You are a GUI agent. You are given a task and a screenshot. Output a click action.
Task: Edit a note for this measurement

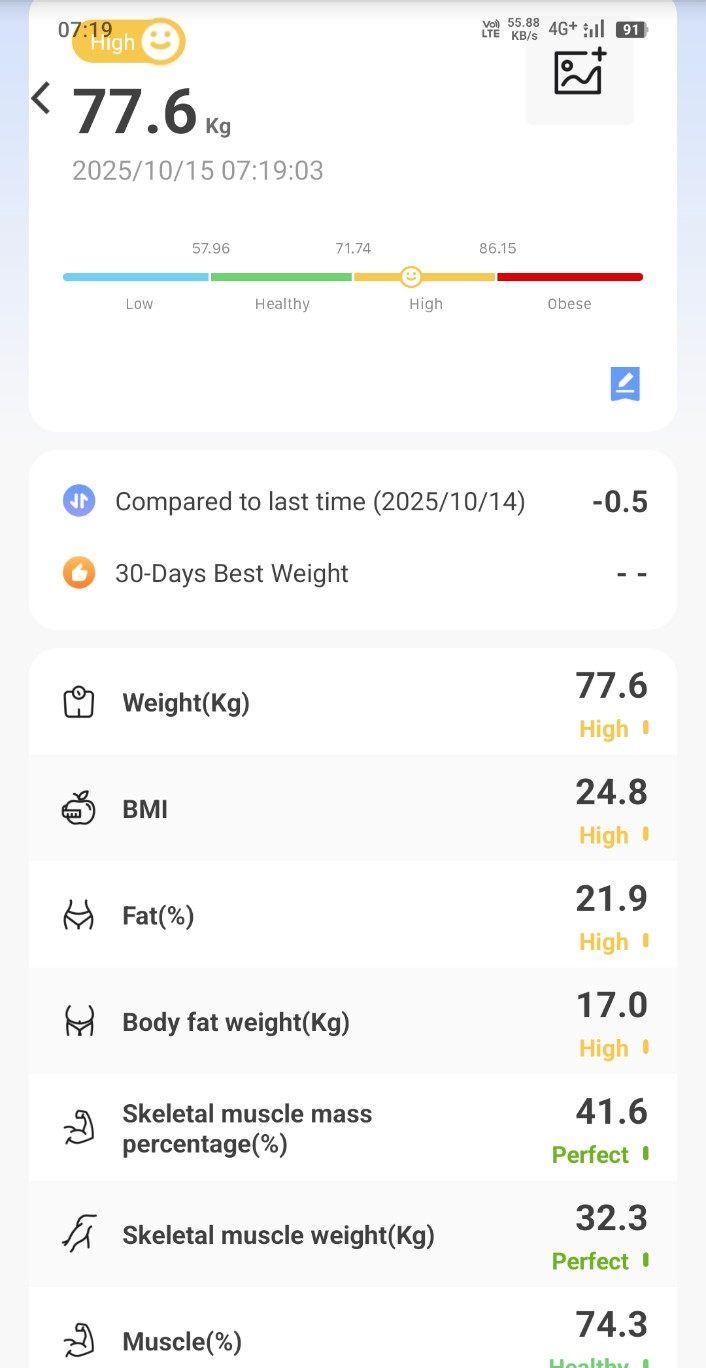point(625,384)
